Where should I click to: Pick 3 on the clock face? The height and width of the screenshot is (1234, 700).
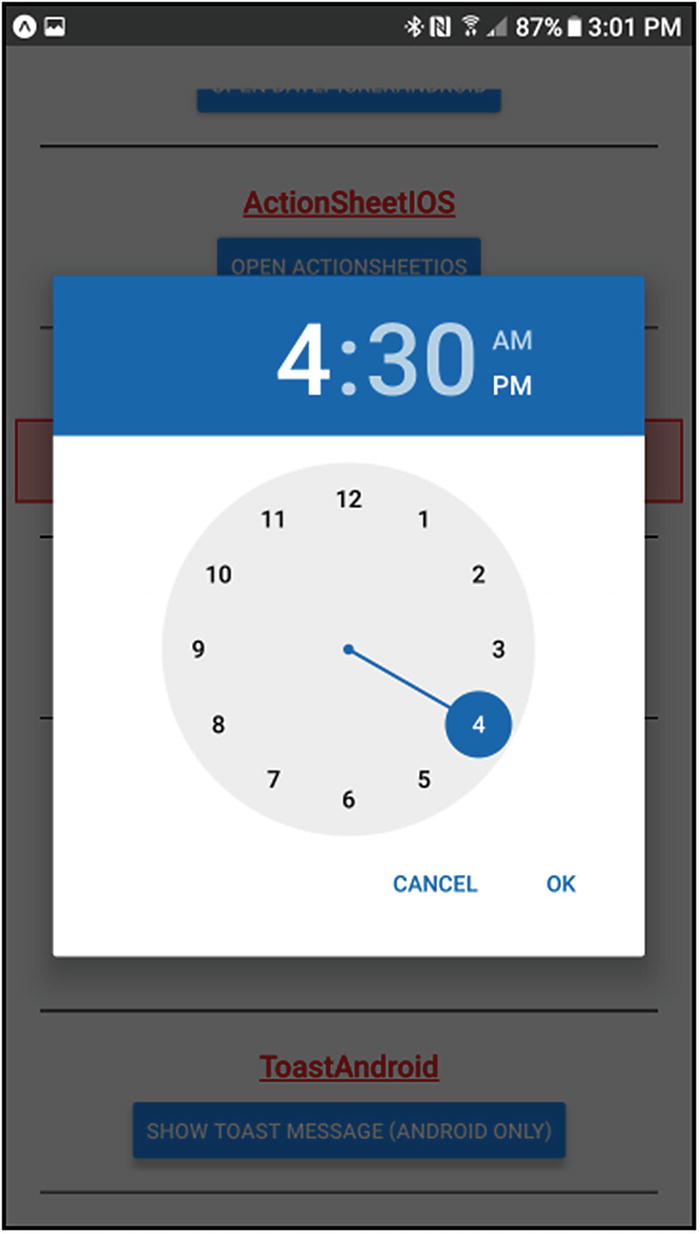point(498,649)
